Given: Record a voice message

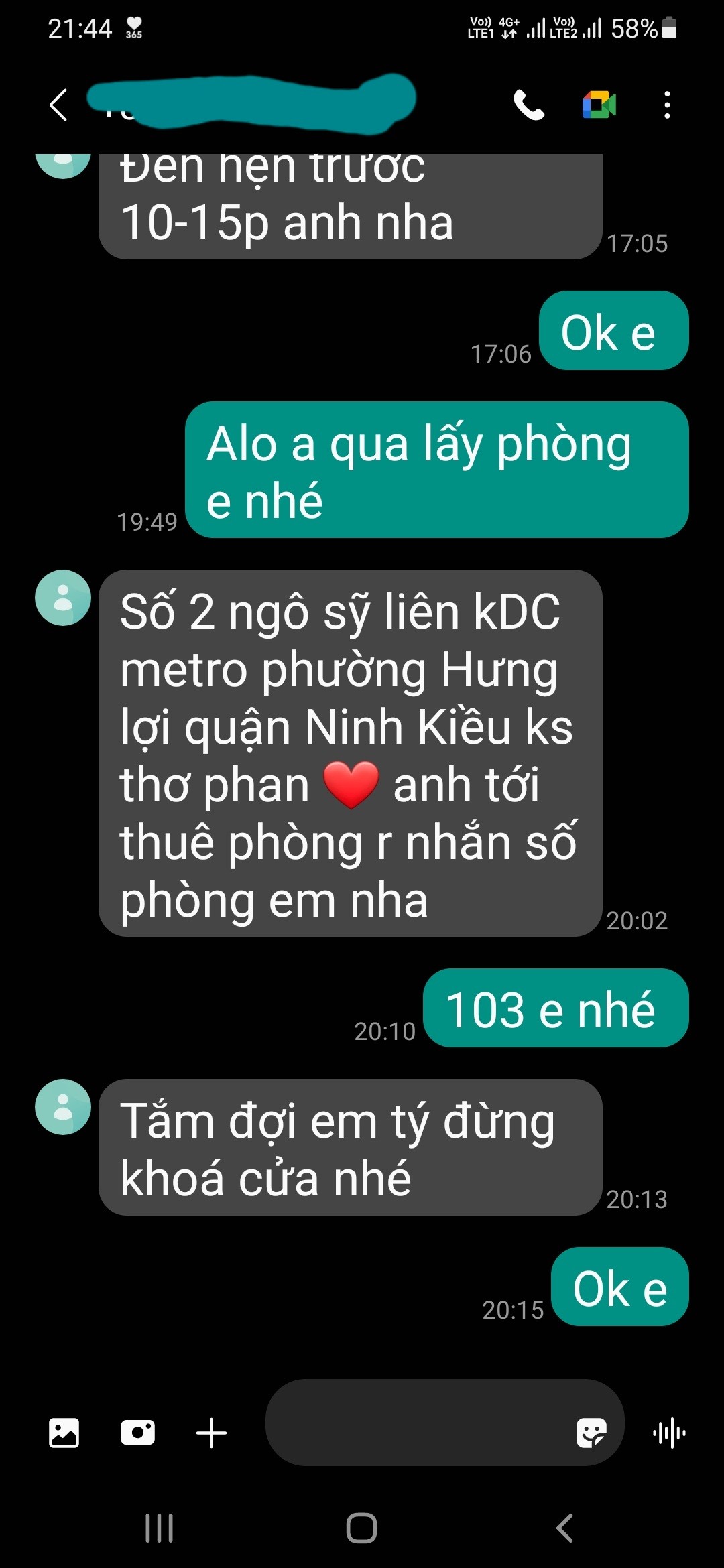Looking at the screenshot, I should pyautogui.click(x=669, y=1433).
